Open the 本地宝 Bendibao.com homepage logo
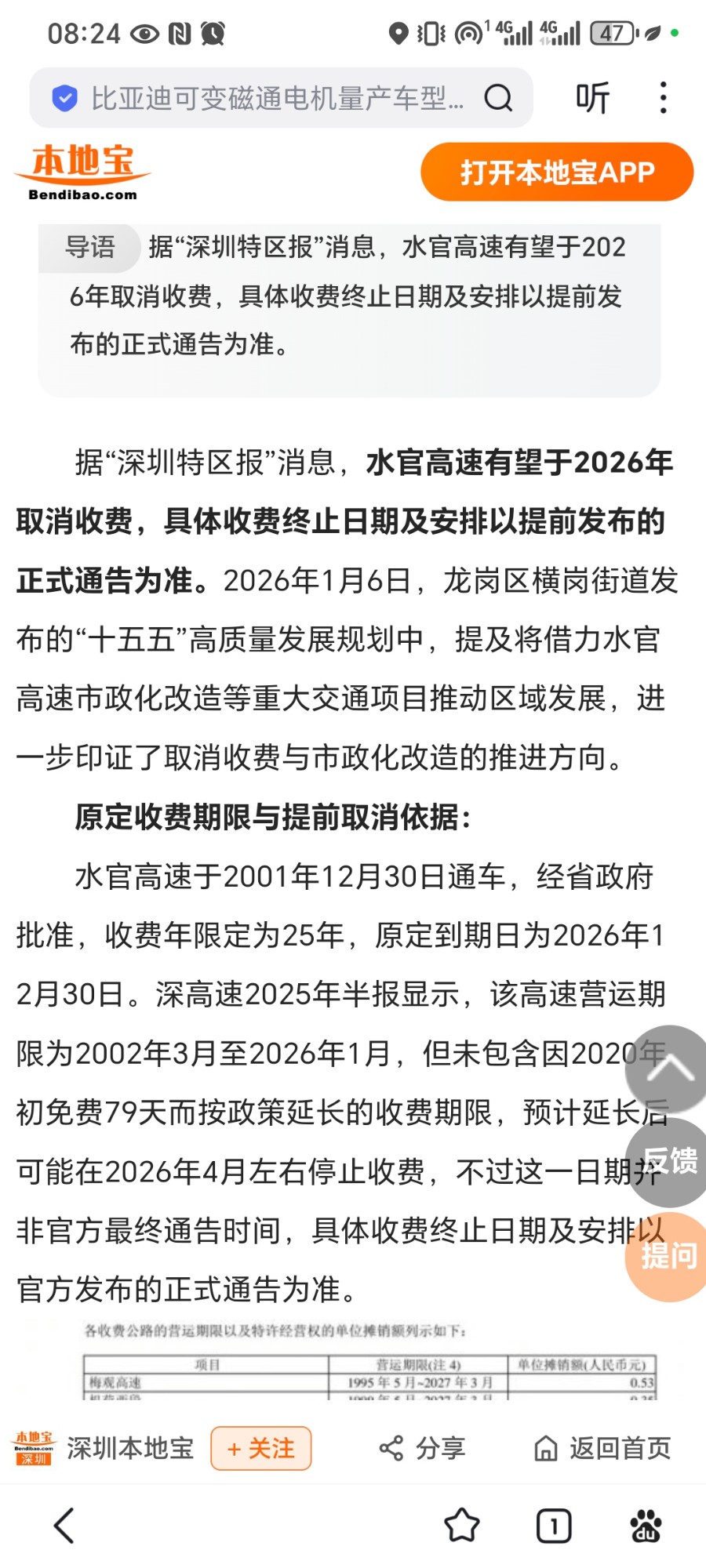This screenshot has height=1568, width=706. pyautogui.click(x=82, y=172)
